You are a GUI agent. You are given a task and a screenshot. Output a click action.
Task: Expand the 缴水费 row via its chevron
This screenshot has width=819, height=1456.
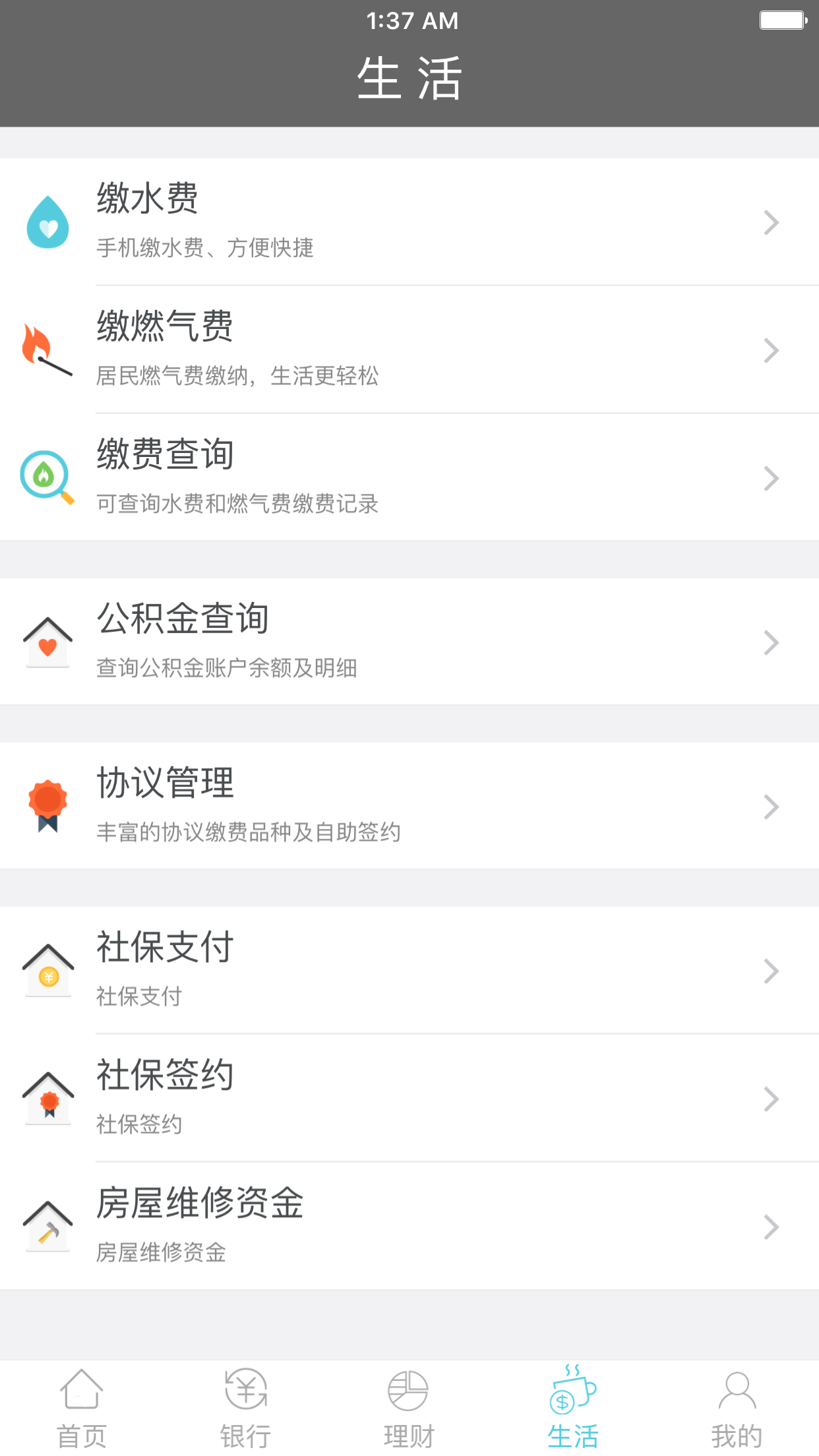tap(770, 223)
